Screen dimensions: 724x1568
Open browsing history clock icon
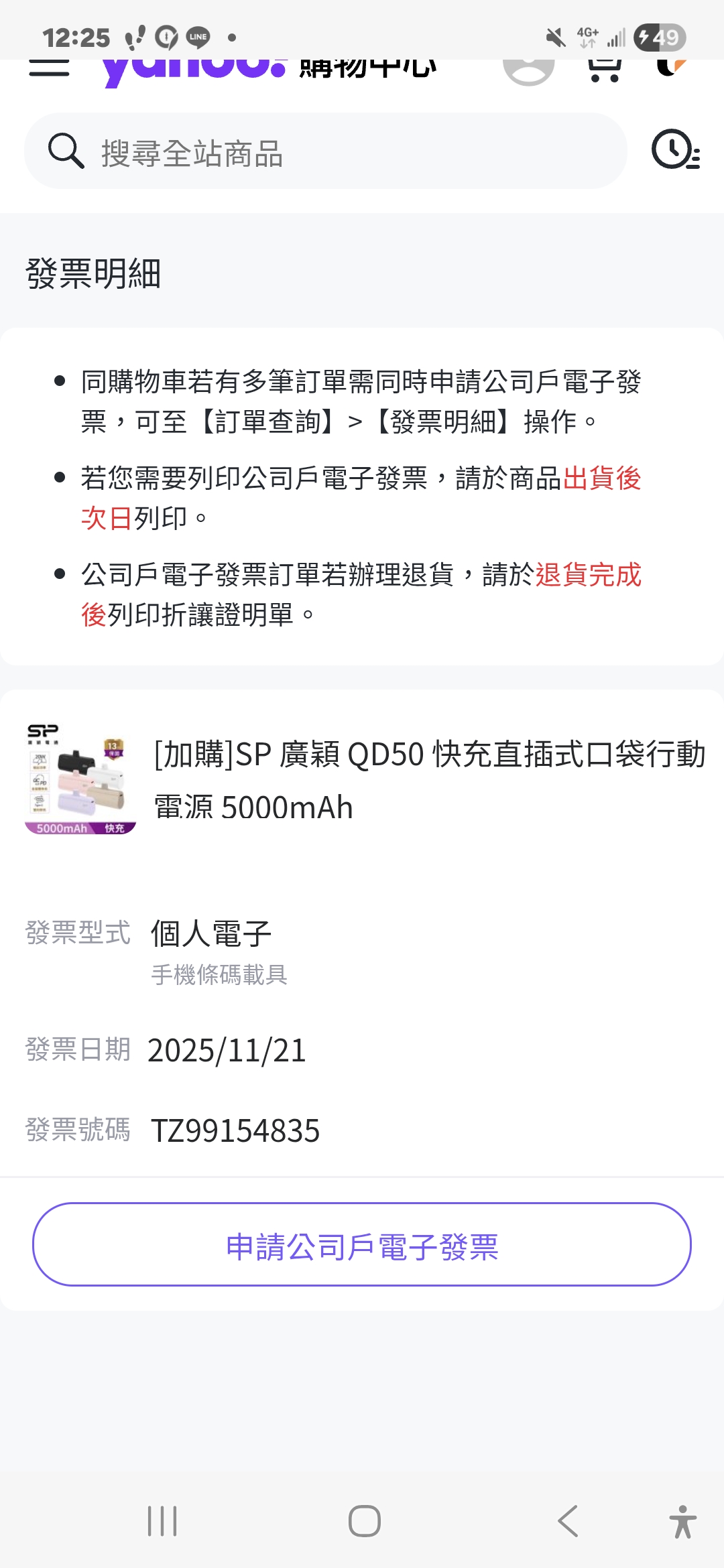point(675,150)
